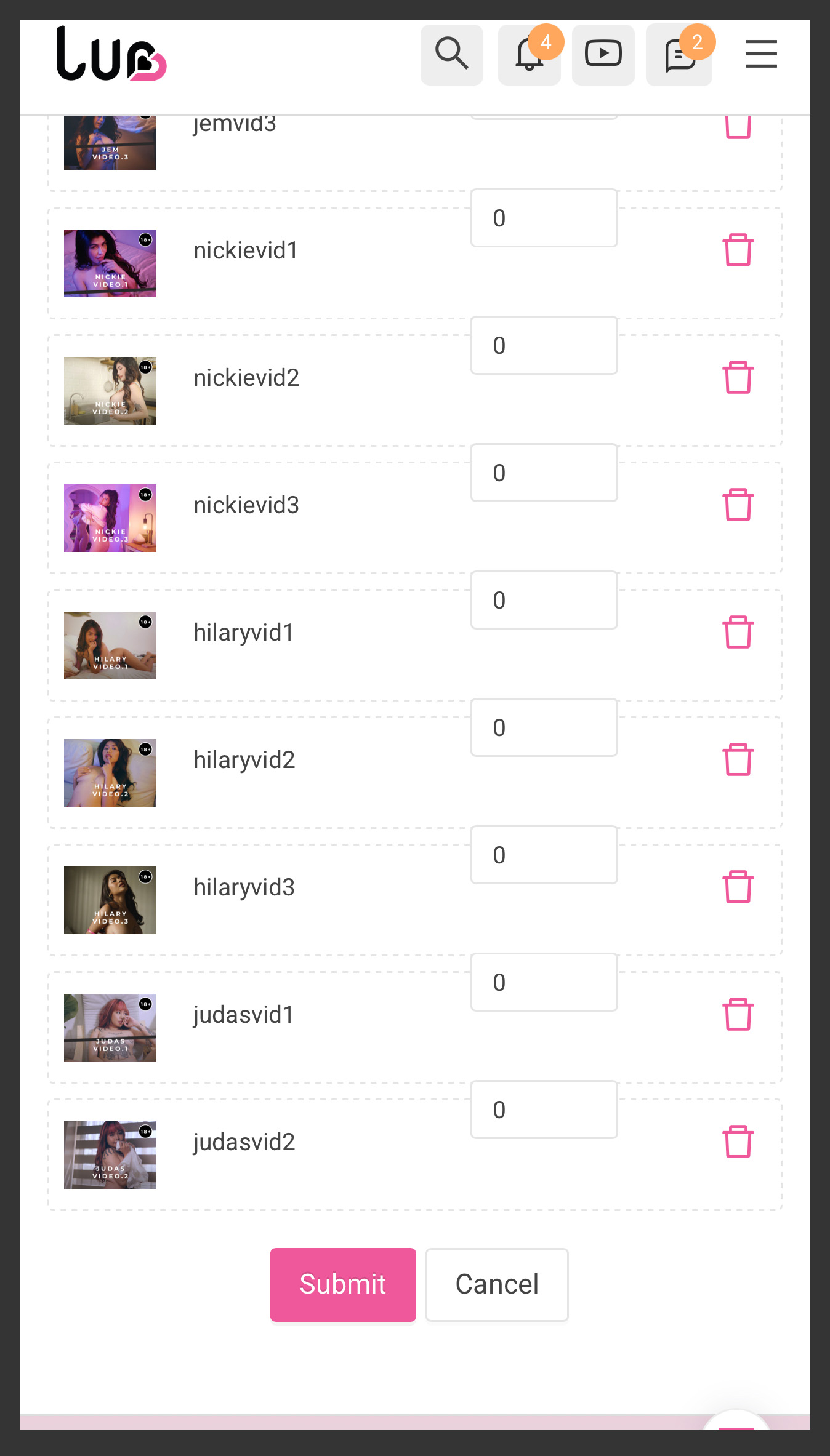830x1456 pixels.
Task: Delete judasvid2 using trash icon
Action: pos(738,1142)
